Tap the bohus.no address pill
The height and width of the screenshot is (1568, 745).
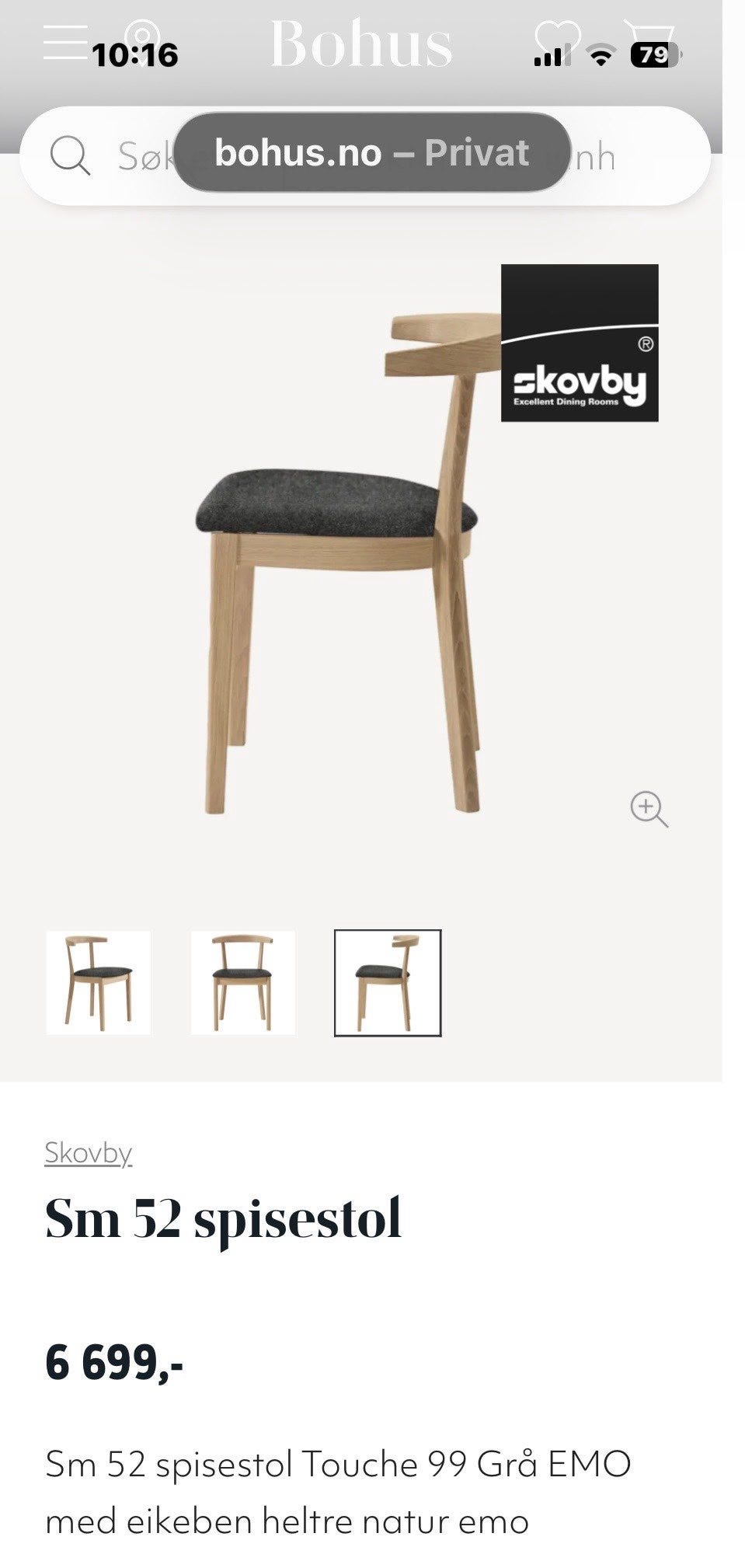tap(371, 152)
